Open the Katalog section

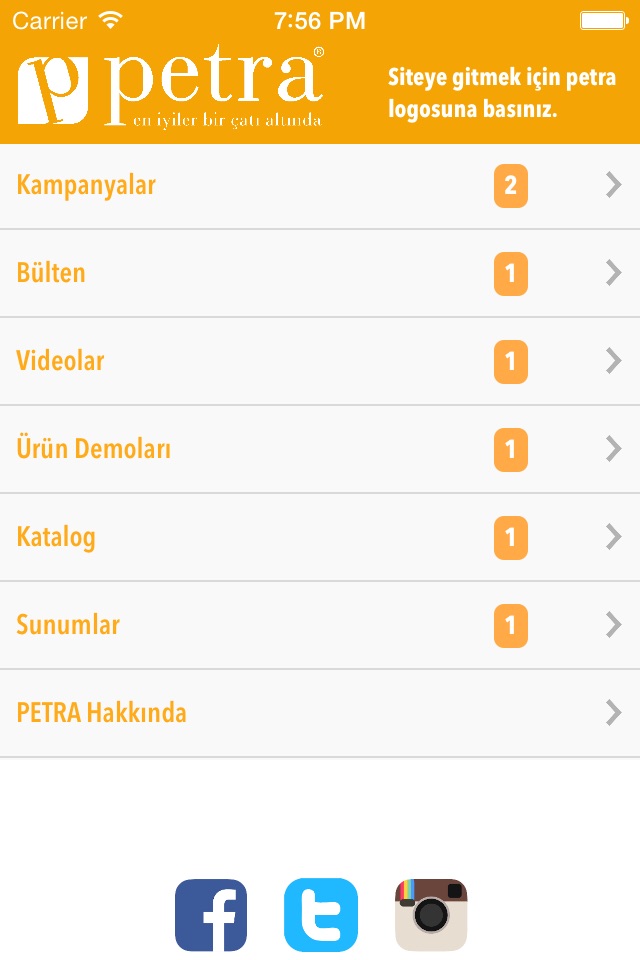[x=320, y=537]
